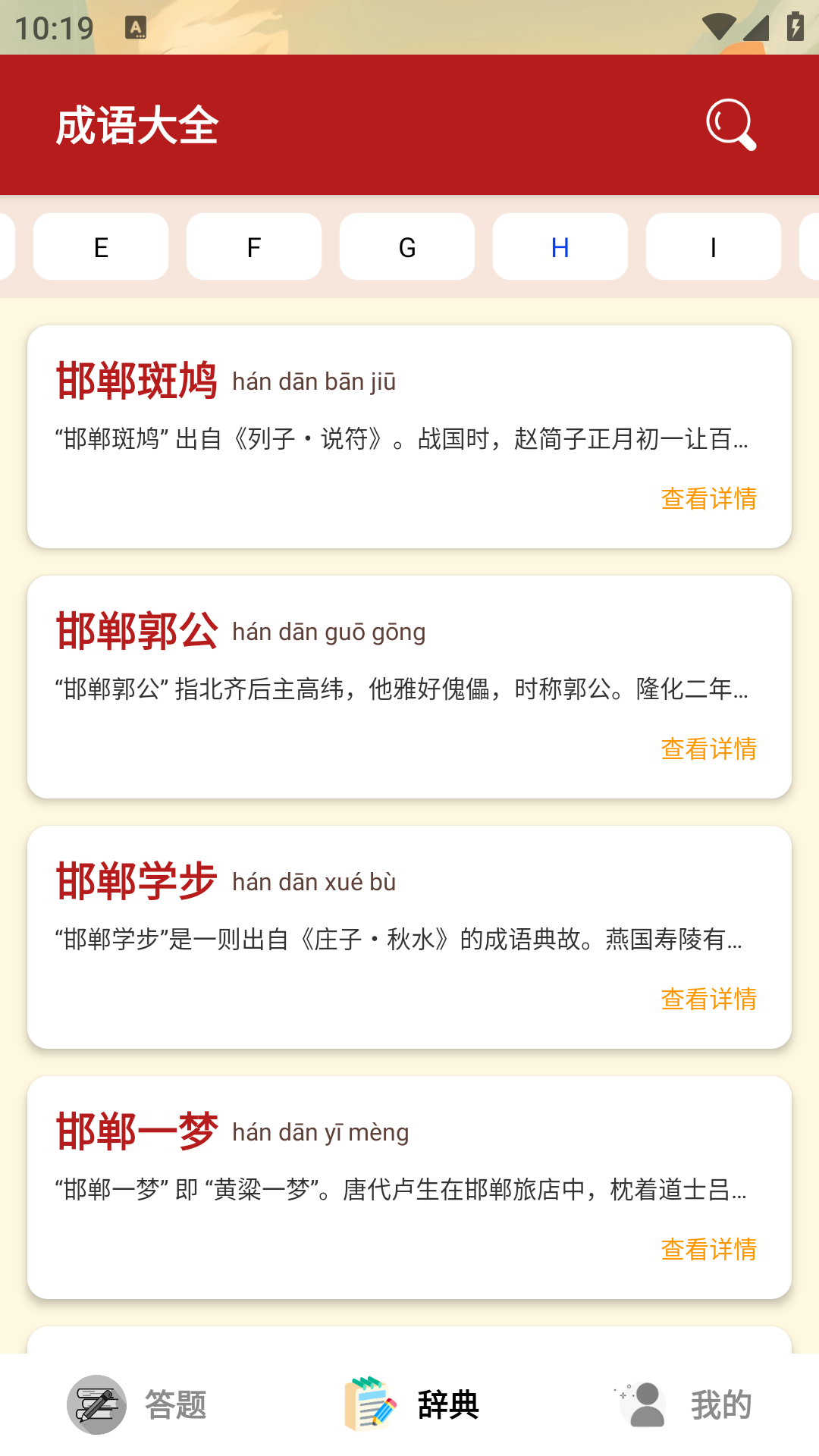Open 查看详情 for 邯郸一梦

(708, 1250)
